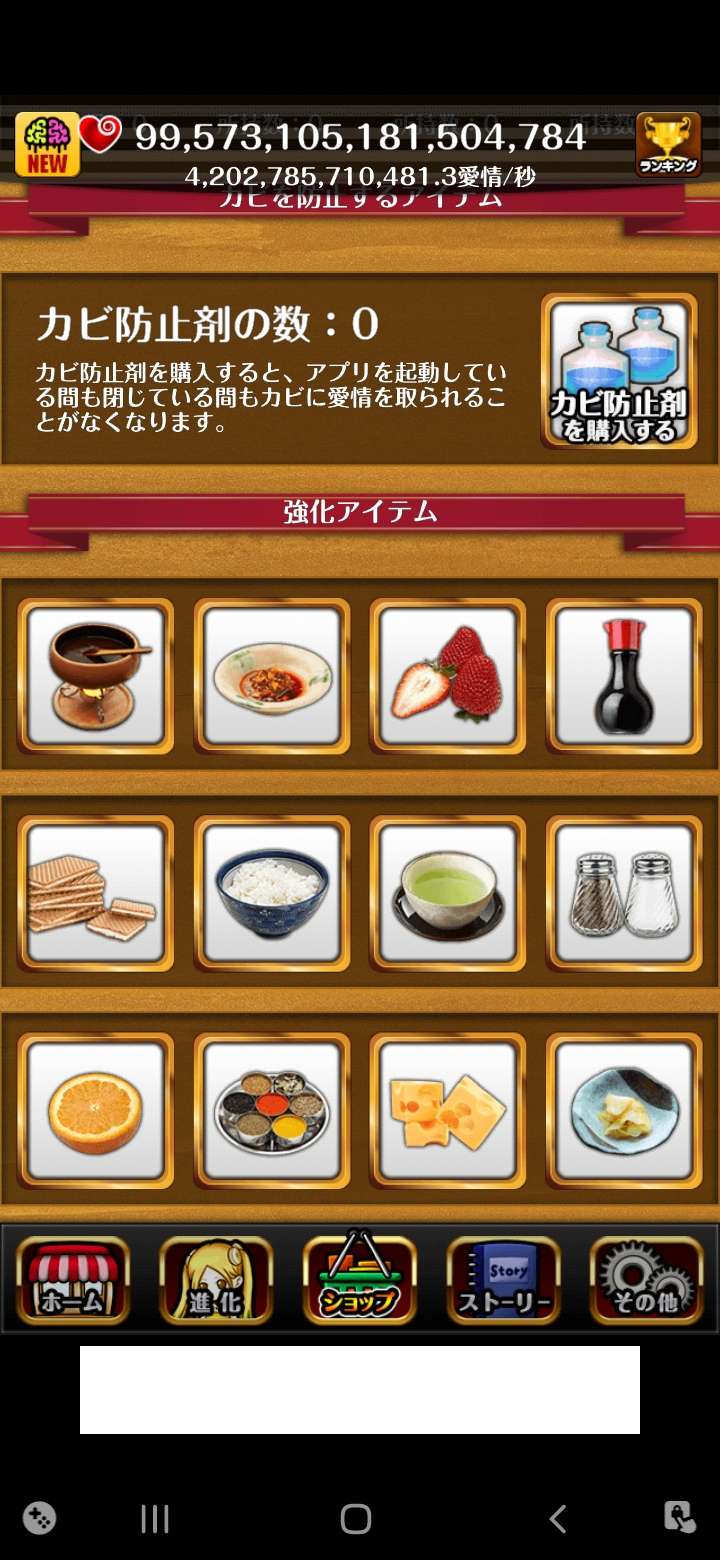Tap the system back button

tap(558, 1519)
